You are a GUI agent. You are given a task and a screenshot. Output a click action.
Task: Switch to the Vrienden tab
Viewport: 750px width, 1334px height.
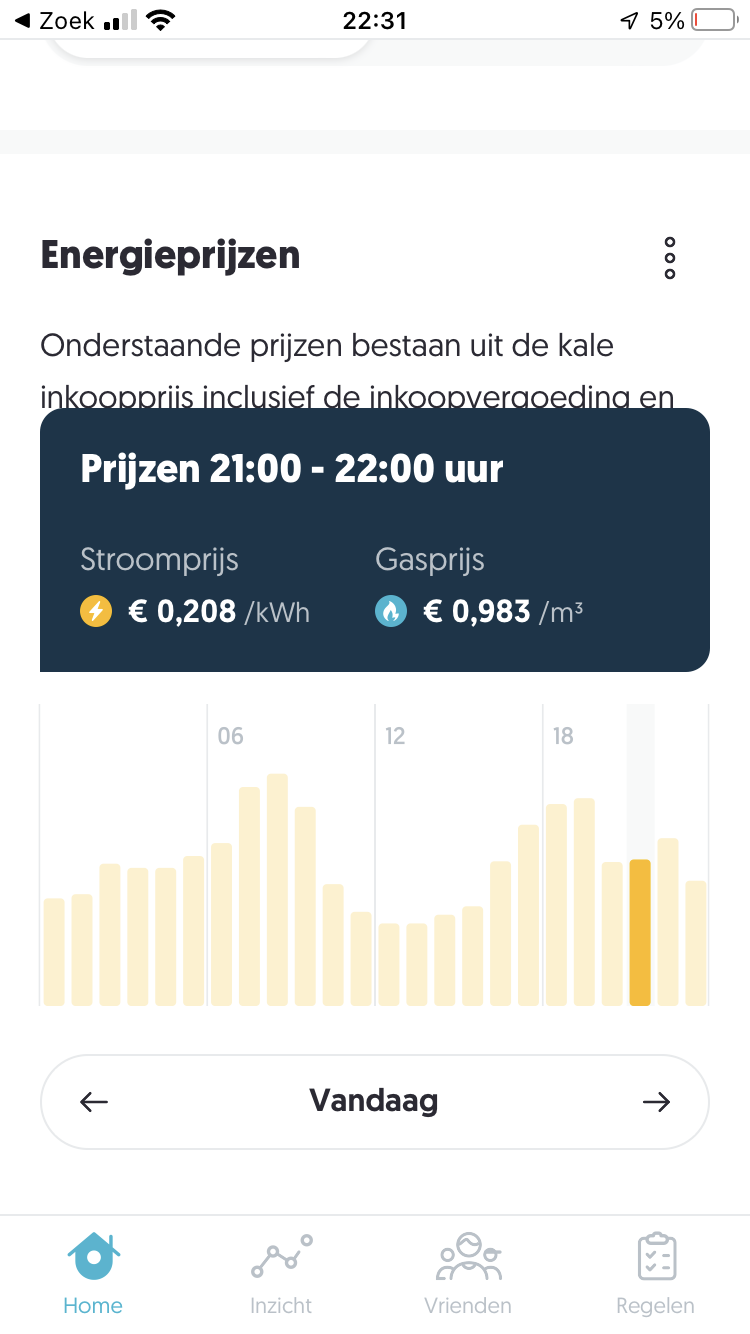tap(468, 1274)
